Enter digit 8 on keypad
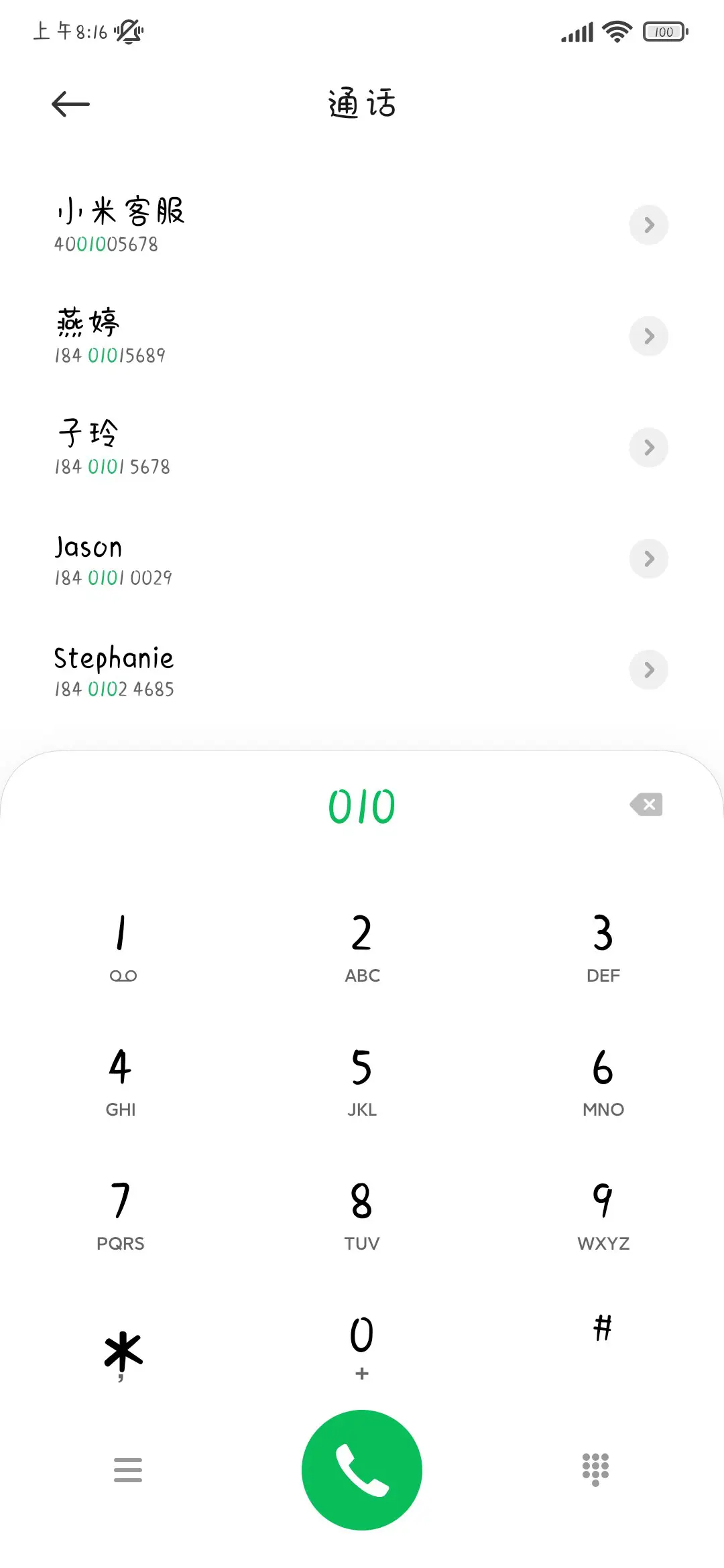The image size is (724, 1568). coord(362,1214)
